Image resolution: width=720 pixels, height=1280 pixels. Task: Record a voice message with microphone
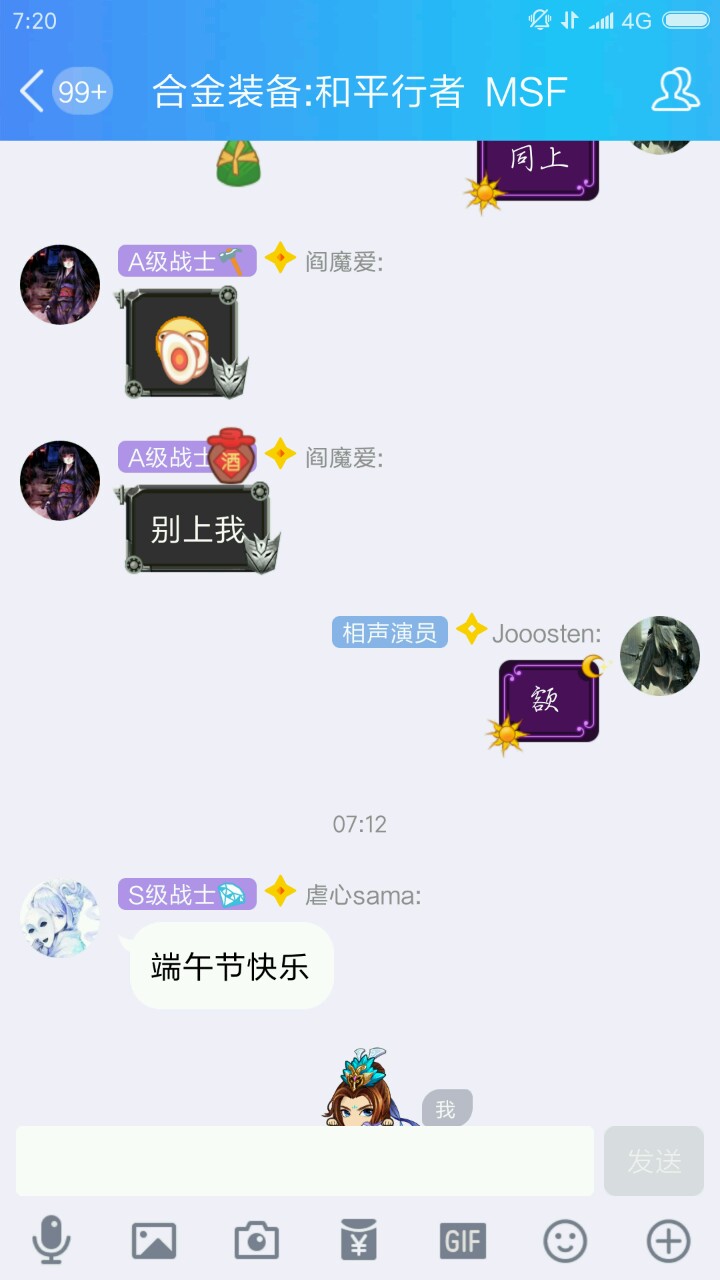pos(51,1241)
